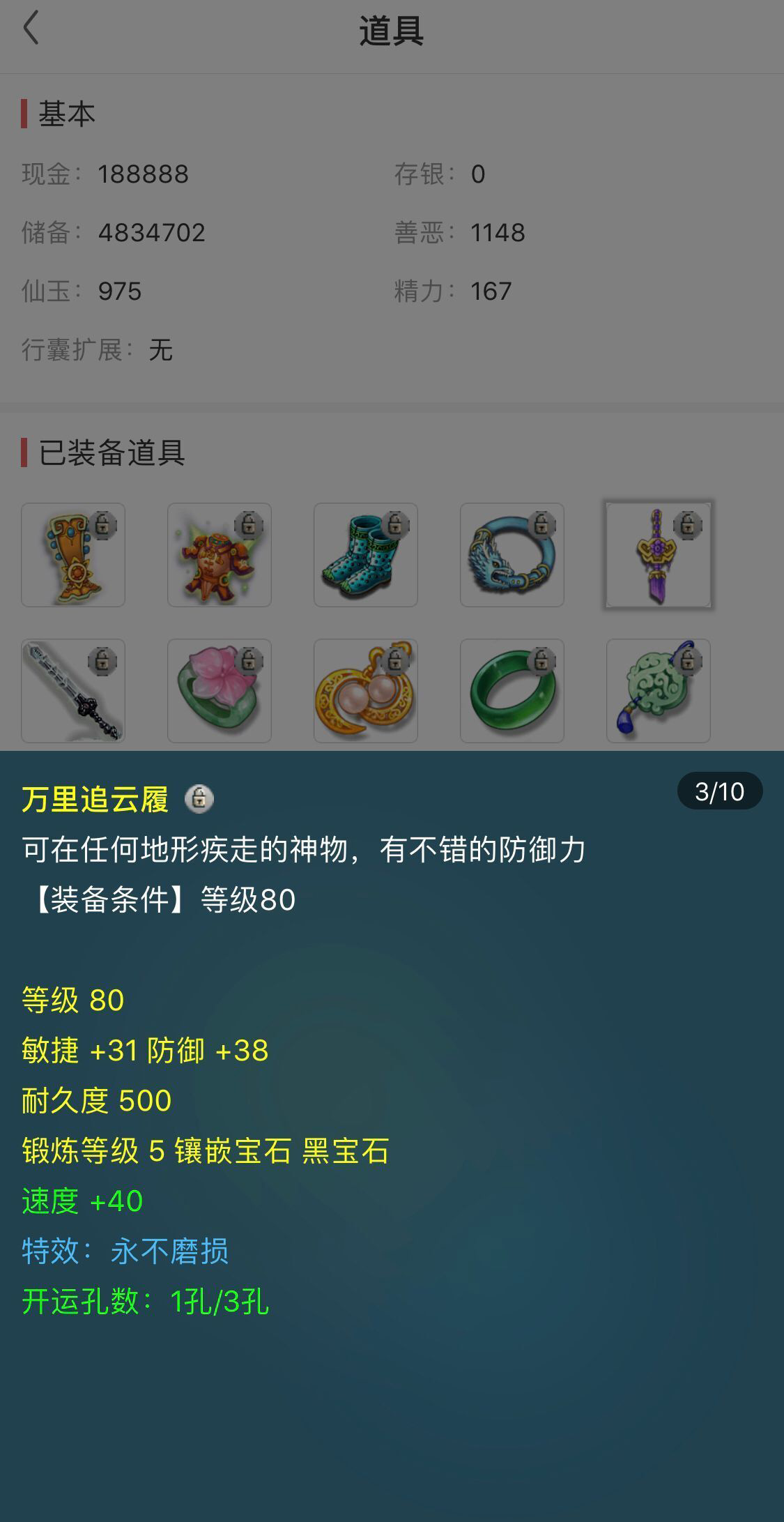View the pink flower jade ring

220,691
